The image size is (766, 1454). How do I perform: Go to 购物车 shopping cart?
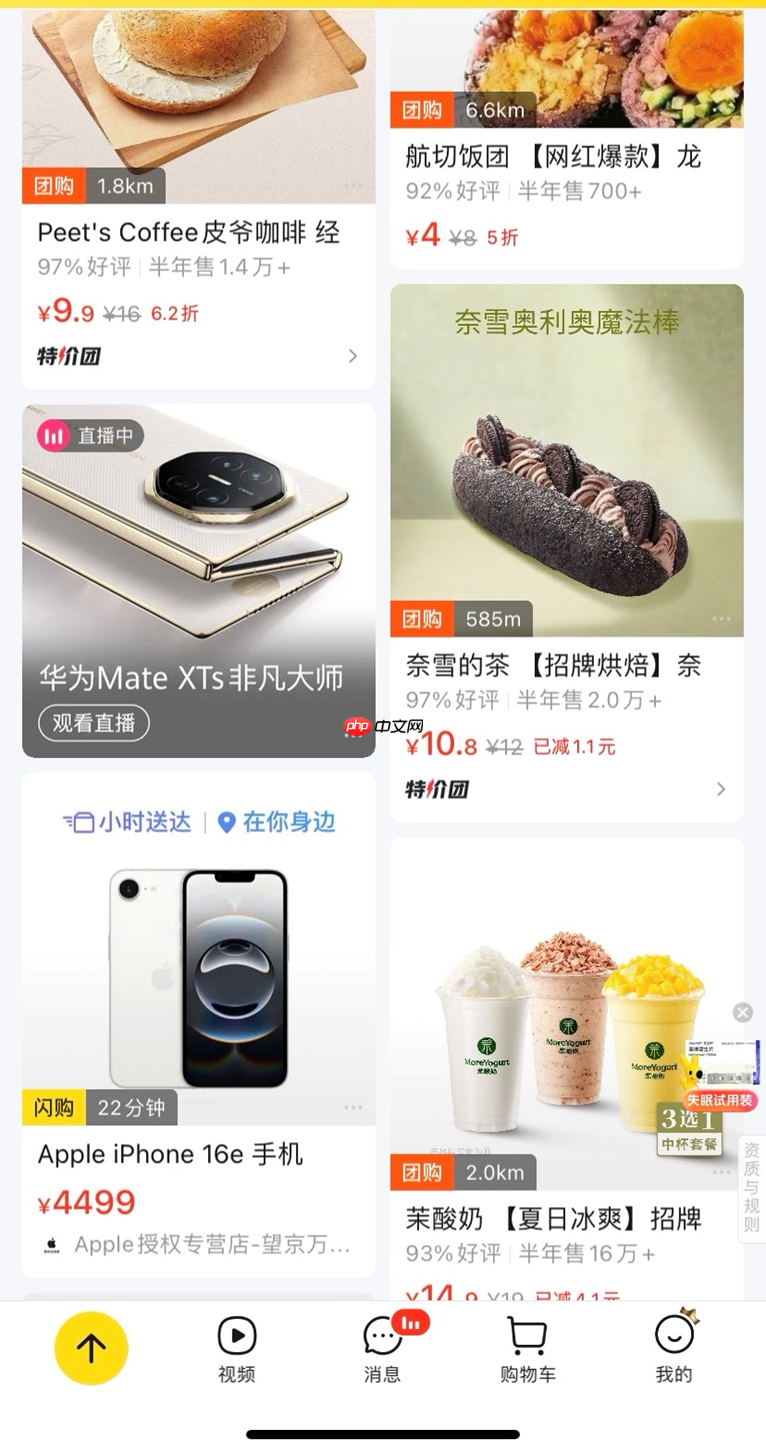[x=527, y=1350]
